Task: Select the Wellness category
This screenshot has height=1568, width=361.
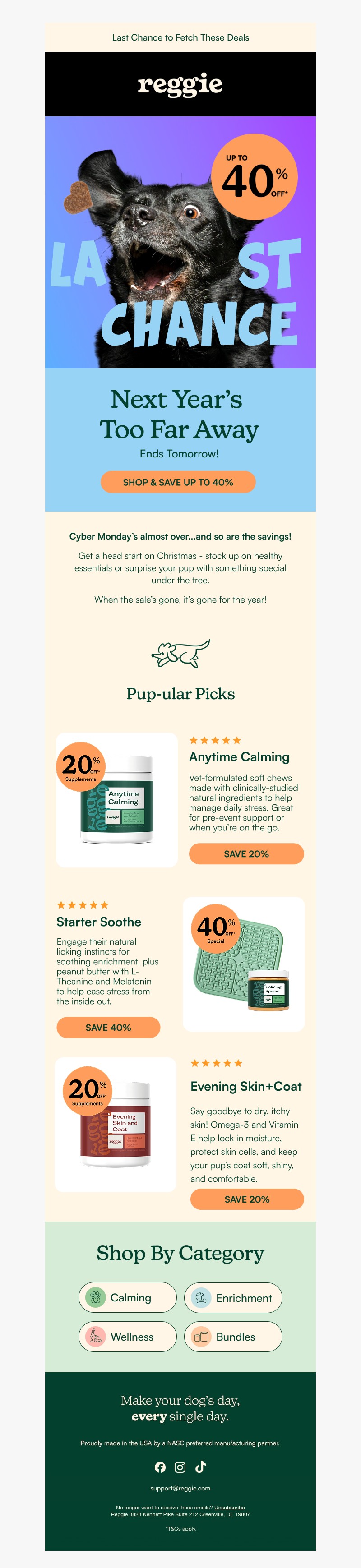Action: pyautogui.click(x=127, y=1336)
